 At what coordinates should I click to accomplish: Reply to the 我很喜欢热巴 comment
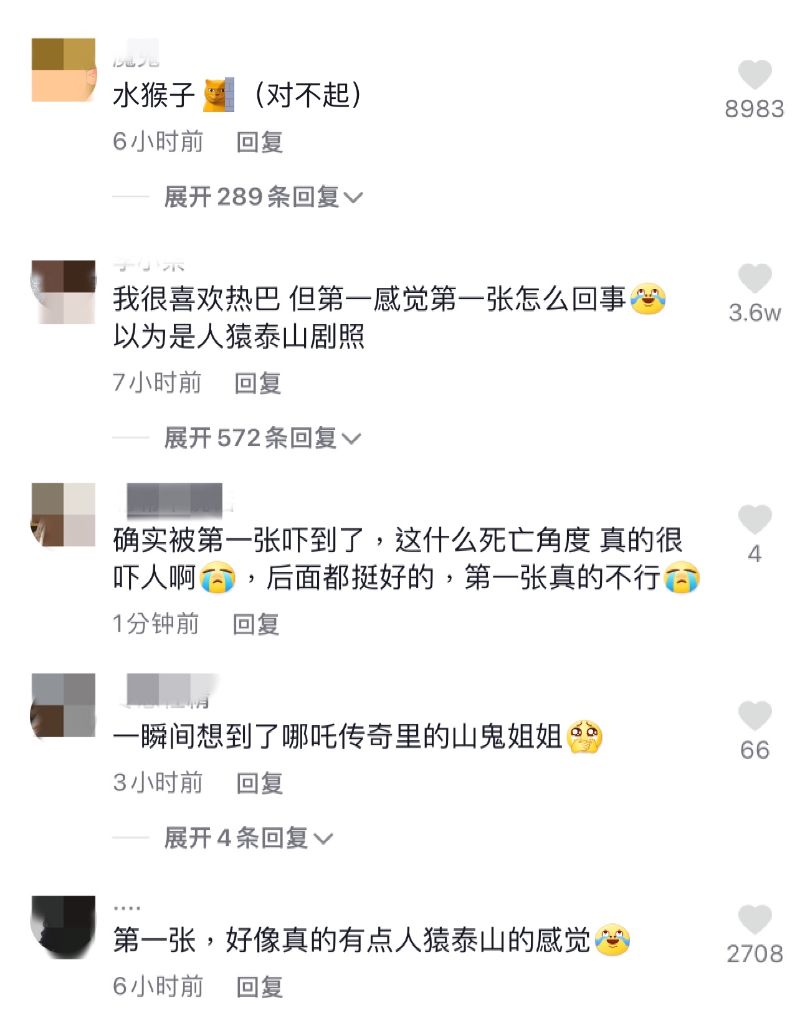(258, 383)
